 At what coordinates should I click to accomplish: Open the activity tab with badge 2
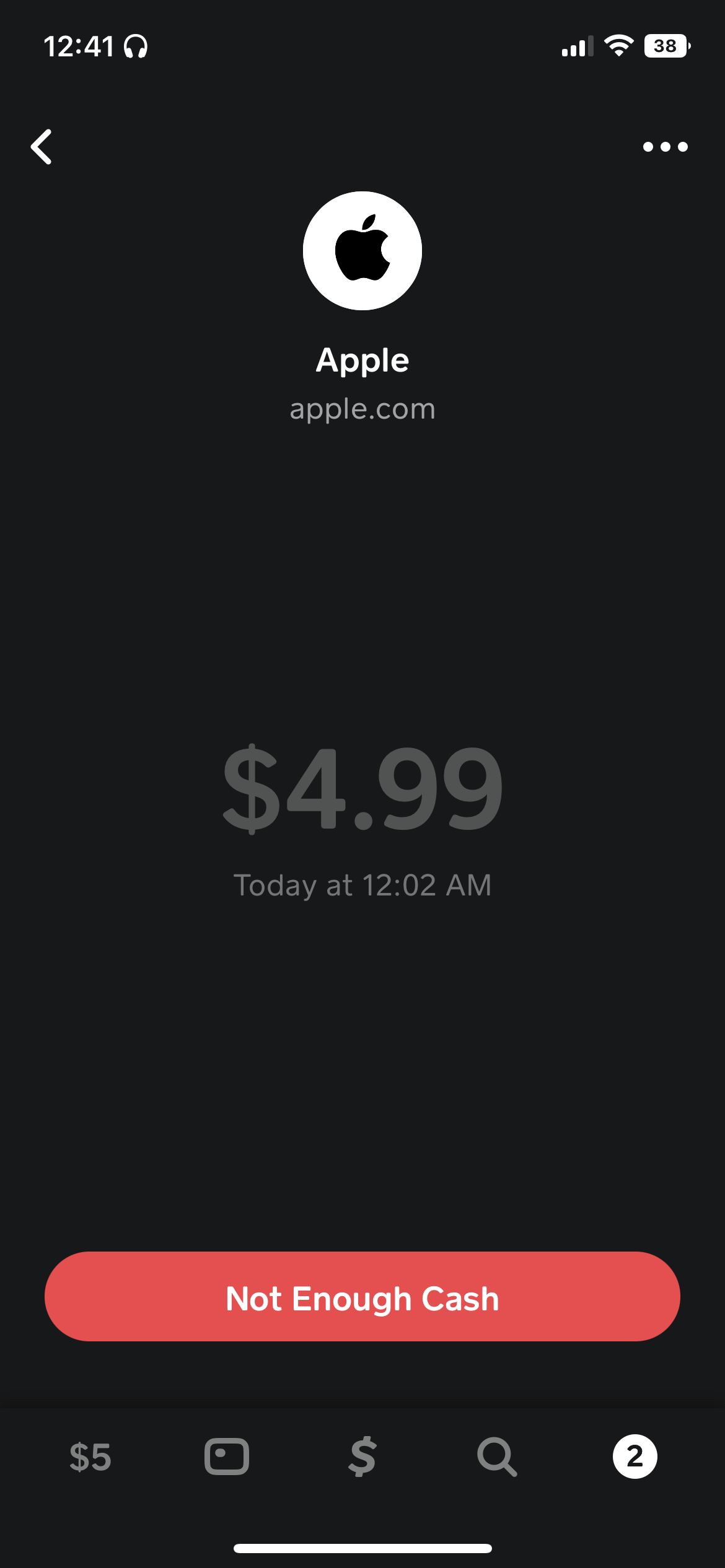tap(635, 1457)
